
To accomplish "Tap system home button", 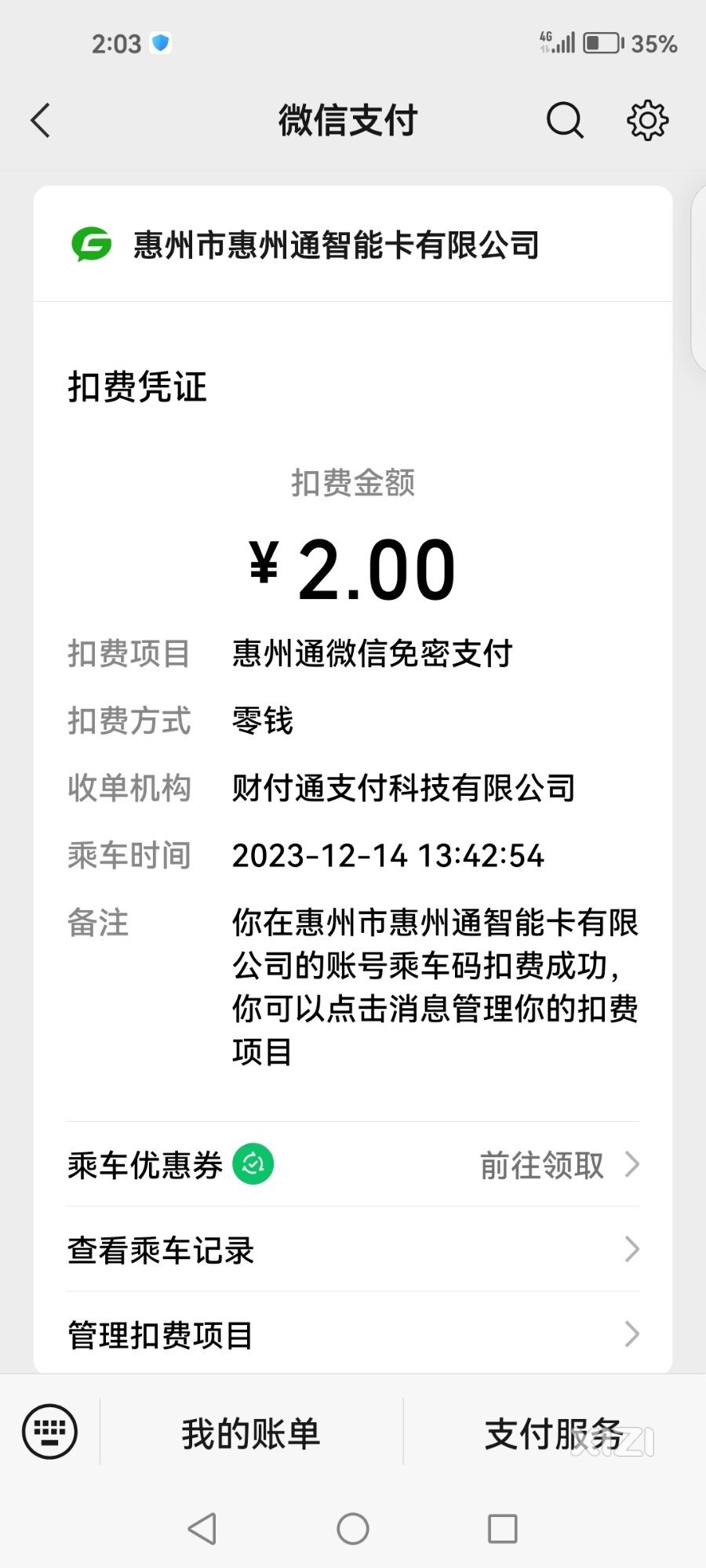I will pyautogui.click(x=353, y=1528).
